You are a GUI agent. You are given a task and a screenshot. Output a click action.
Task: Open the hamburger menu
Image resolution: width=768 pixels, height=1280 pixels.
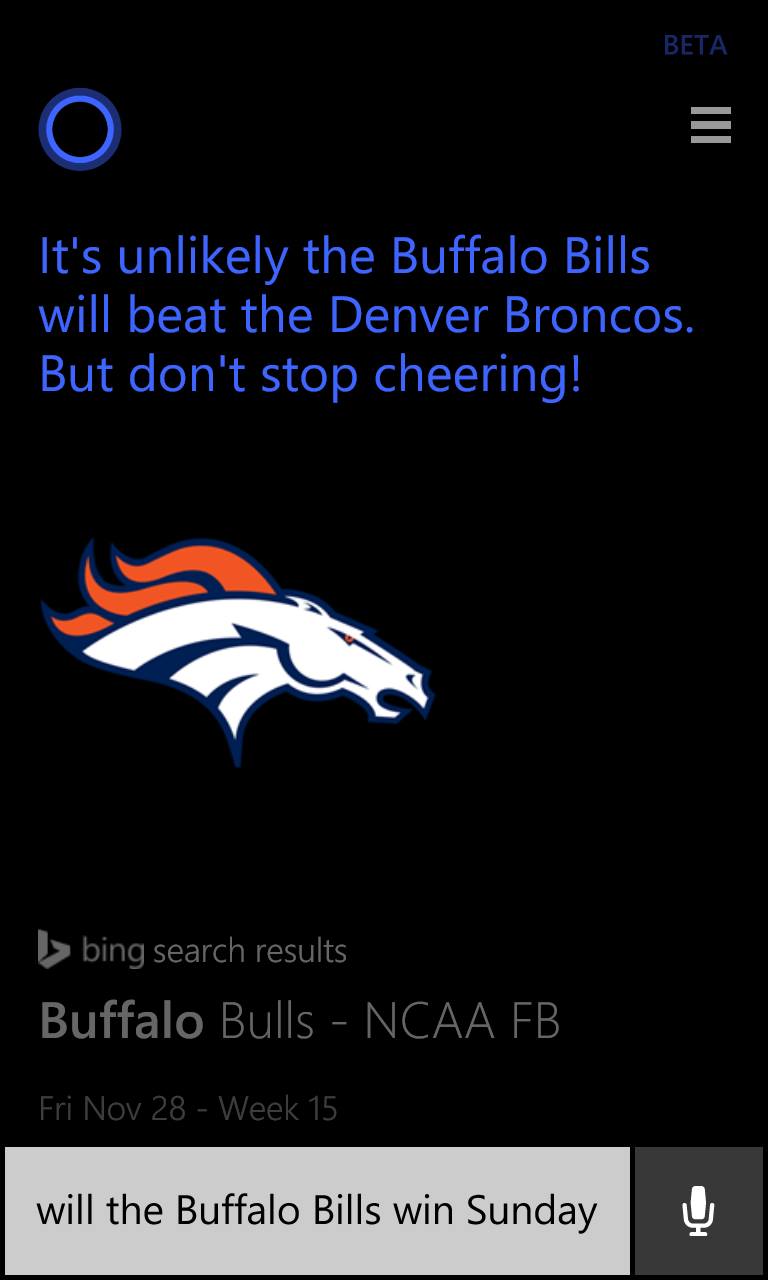point(711,126)
